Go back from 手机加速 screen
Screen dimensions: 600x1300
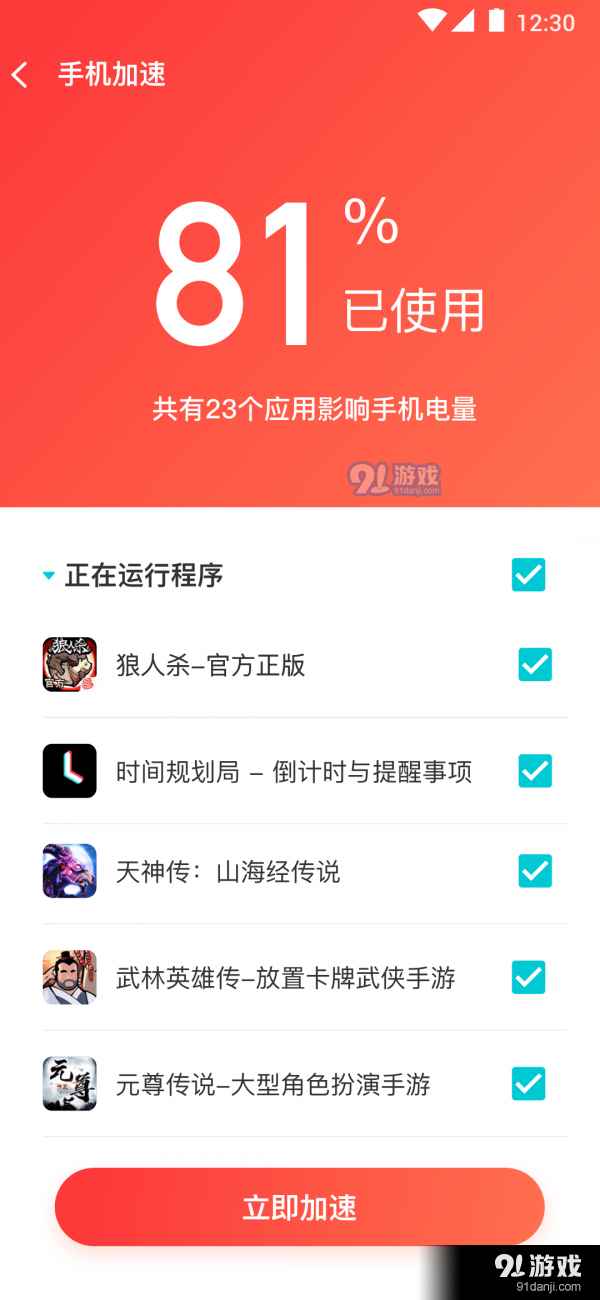[x=20, y=75]
